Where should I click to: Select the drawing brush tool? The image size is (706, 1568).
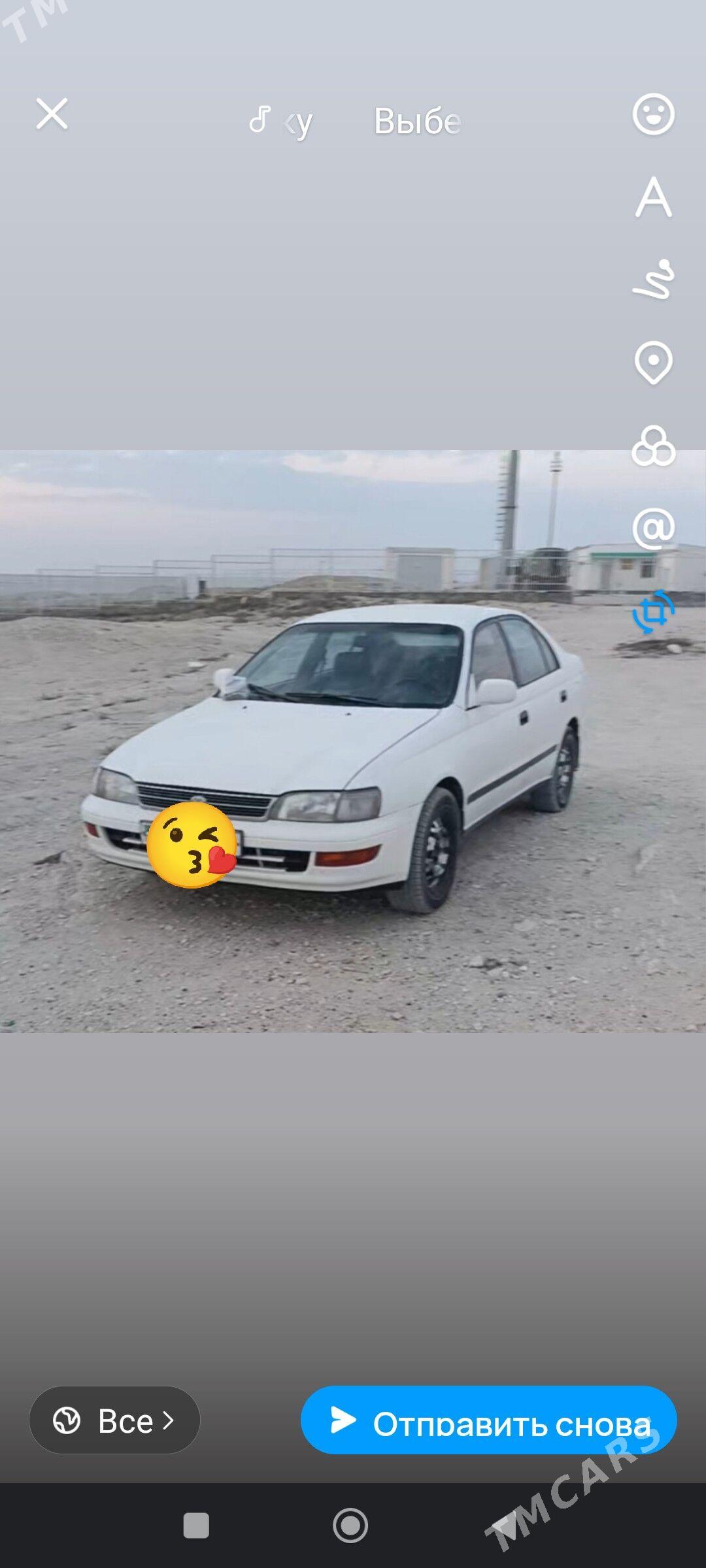pyautogui.click(x=653, y=280)
